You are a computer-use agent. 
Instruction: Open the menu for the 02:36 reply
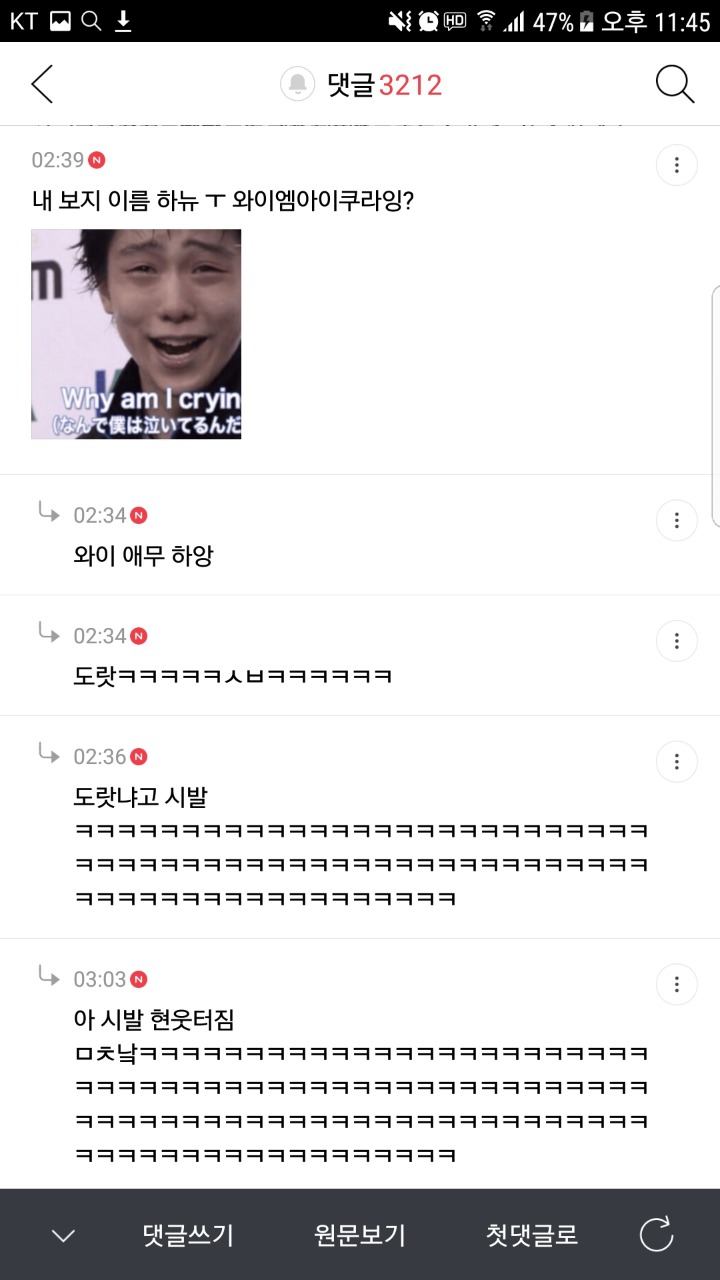click(677, 761)
